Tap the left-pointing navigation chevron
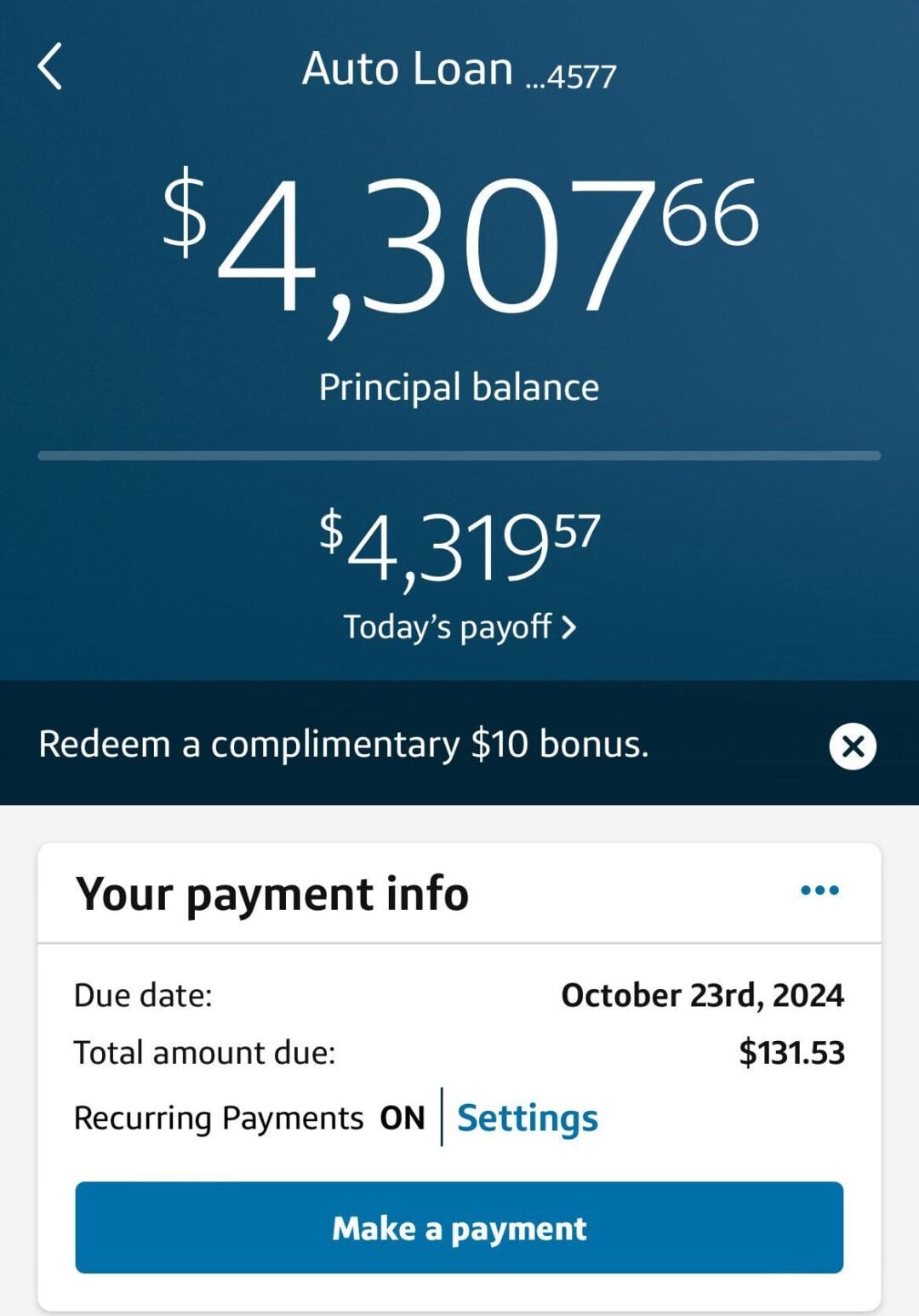Image resolution: width=919 pixels, height=1316 pixels. pos(51,68)
